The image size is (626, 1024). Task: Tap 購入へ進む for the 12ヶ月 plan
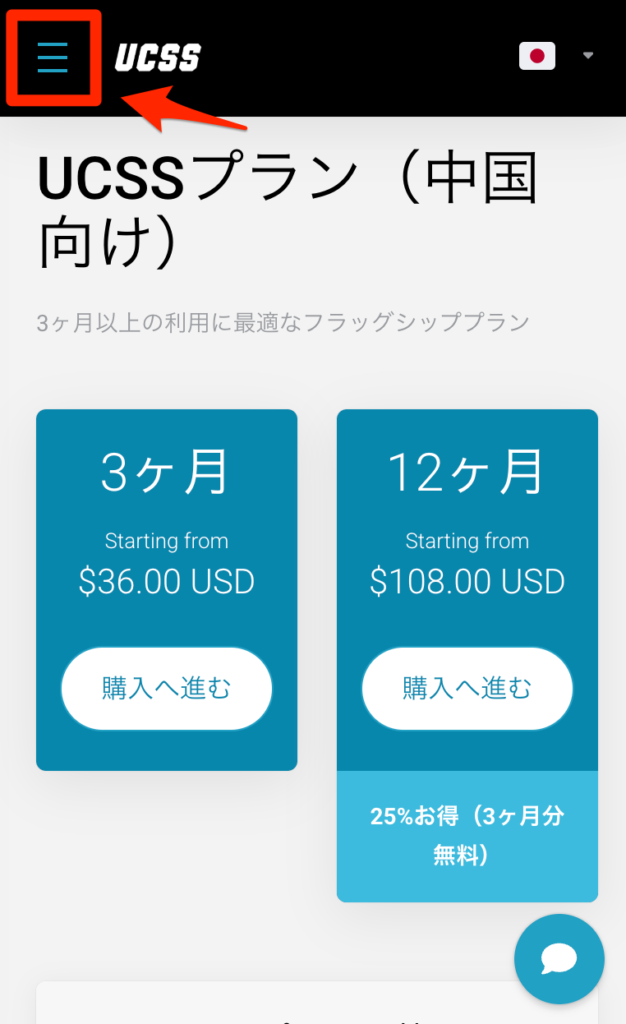(467, 688)
